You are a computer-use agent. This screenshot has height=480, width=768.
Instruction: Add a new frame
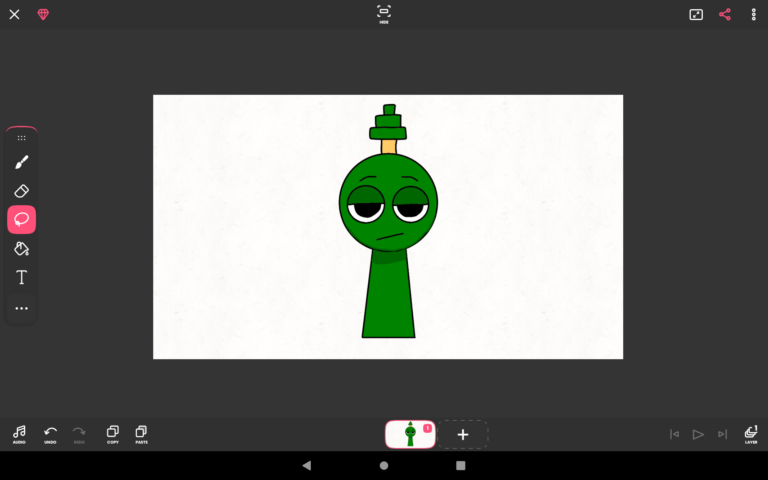pos(462,434)
